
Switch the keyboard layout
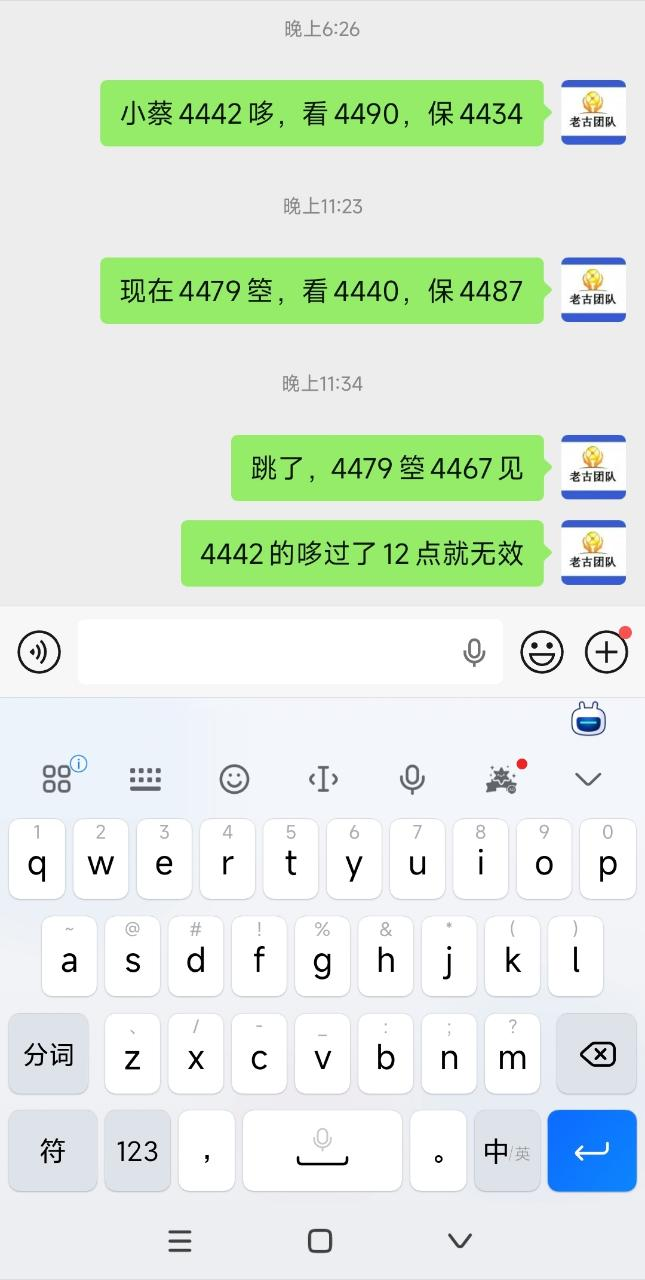tap(146, 779)
